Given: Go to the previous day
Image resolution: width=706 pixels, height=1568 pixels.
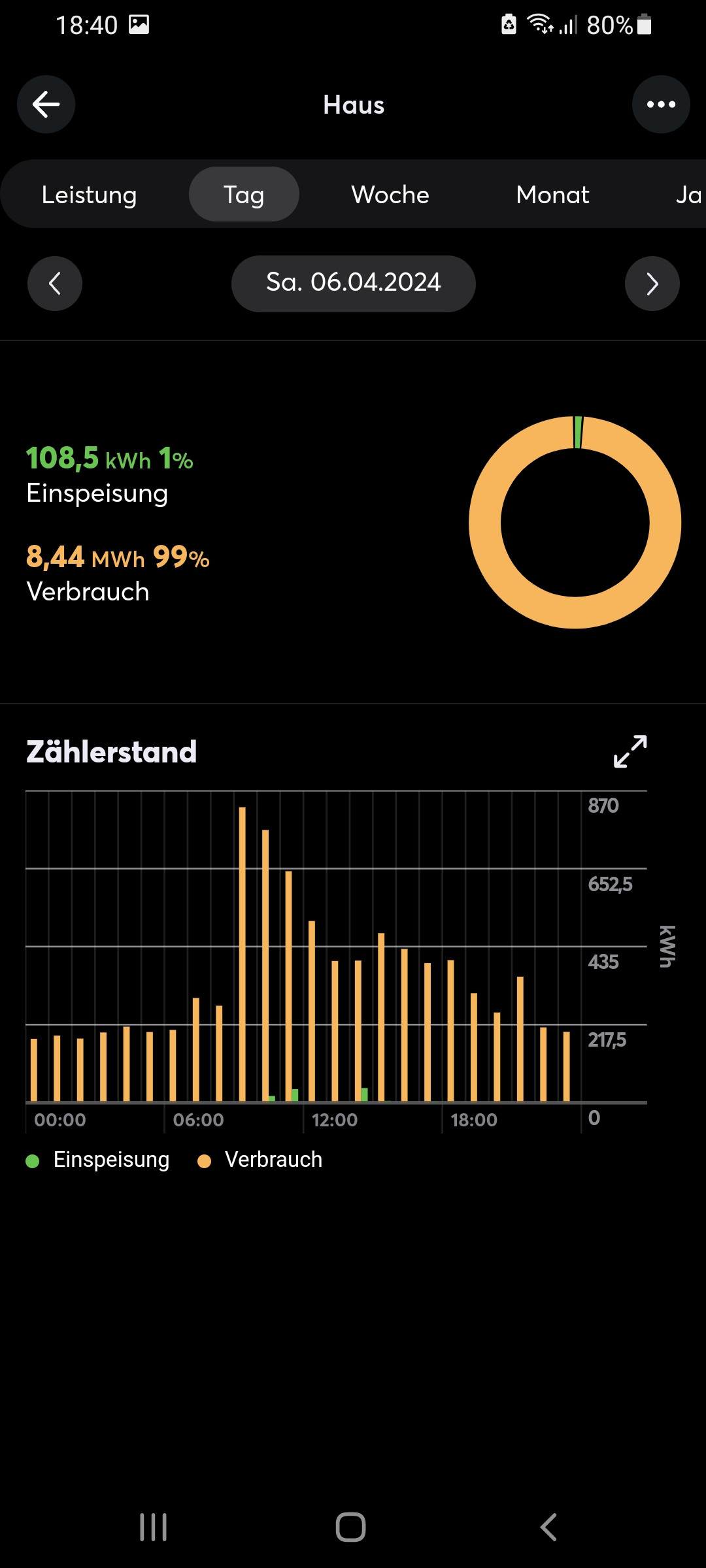Looking at the screenshot, I should tap(55, 284).
